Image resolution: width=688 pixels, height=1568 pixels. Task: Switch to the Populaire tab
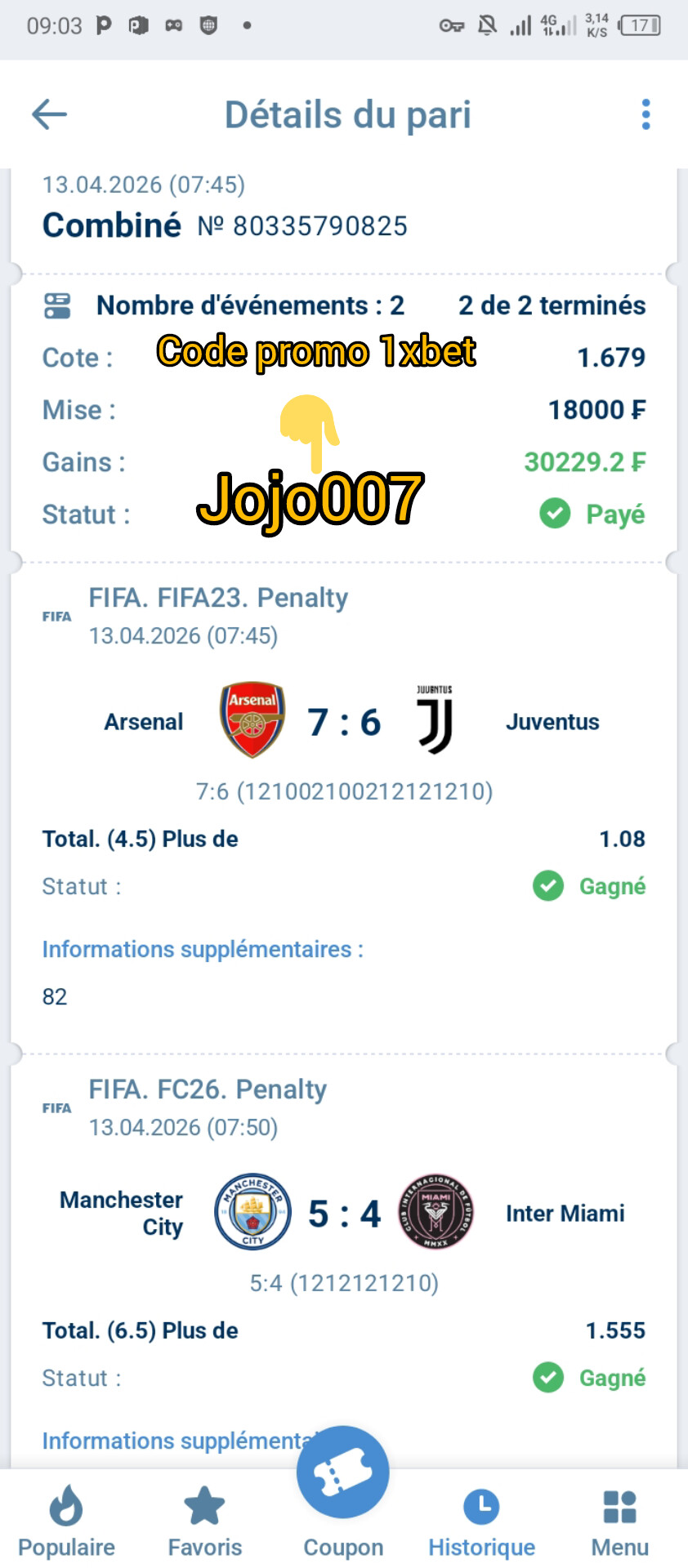click(66, 1521)
